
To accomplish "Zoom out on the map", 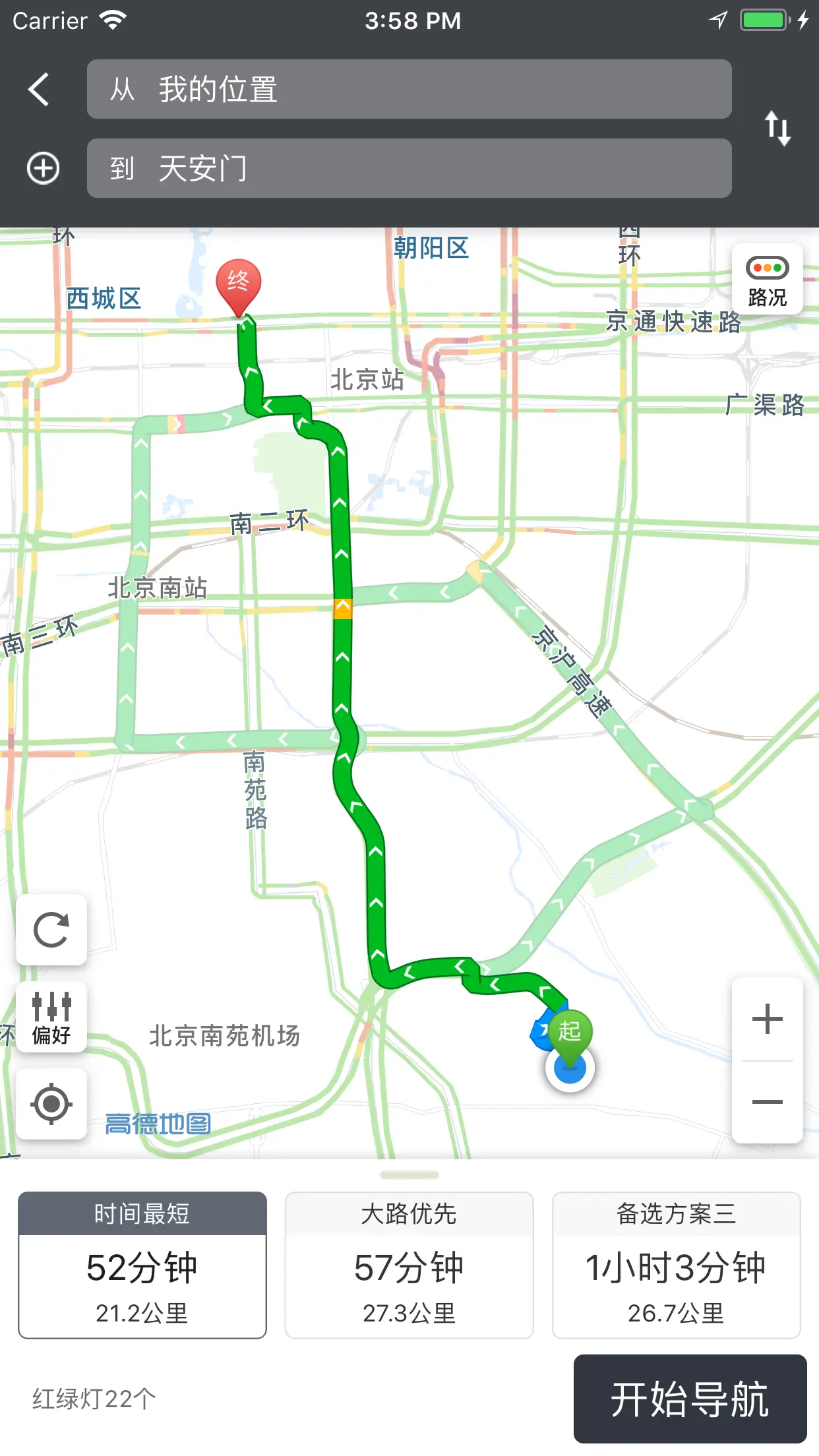I will coord(767,1102).
